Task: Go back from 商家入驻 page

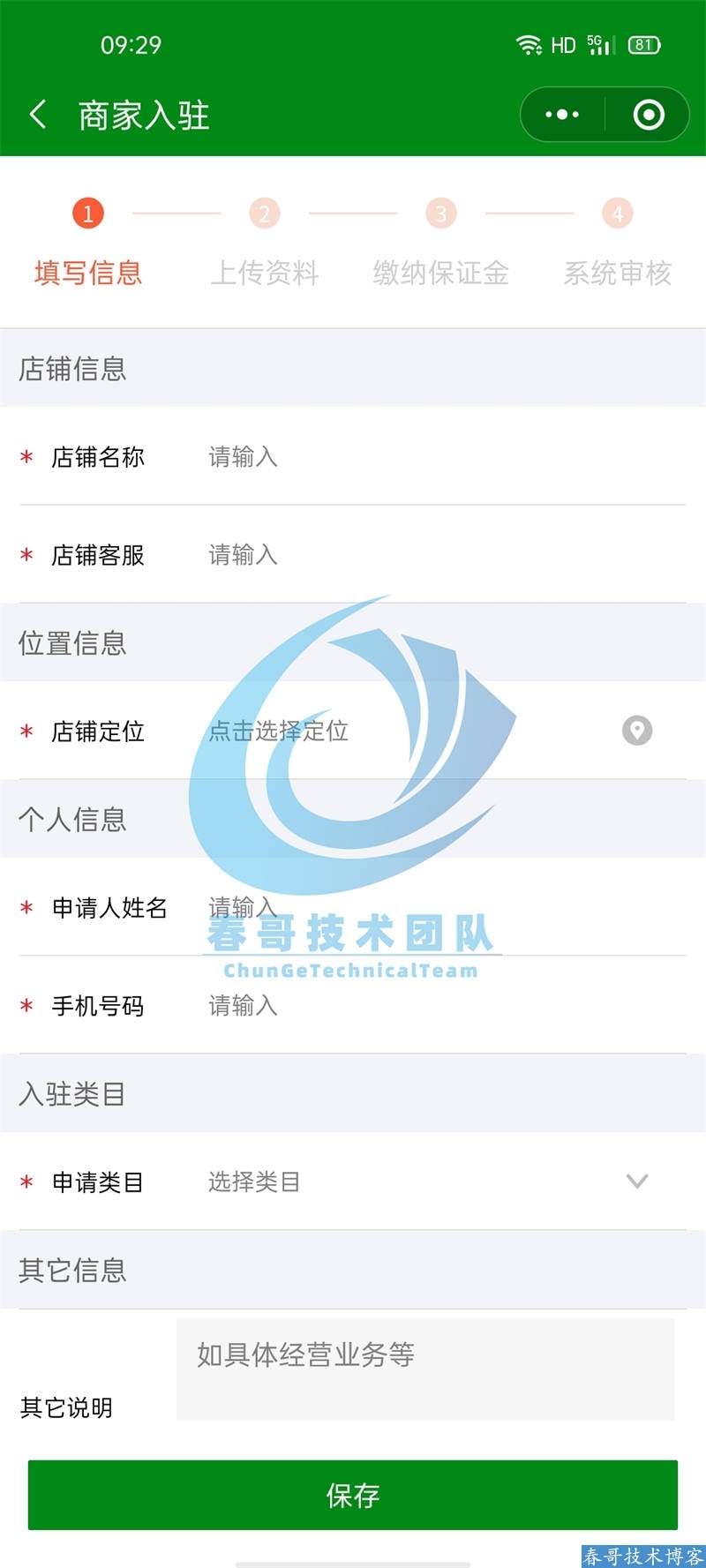Action: pyautogui.click(x=38, y=115)
